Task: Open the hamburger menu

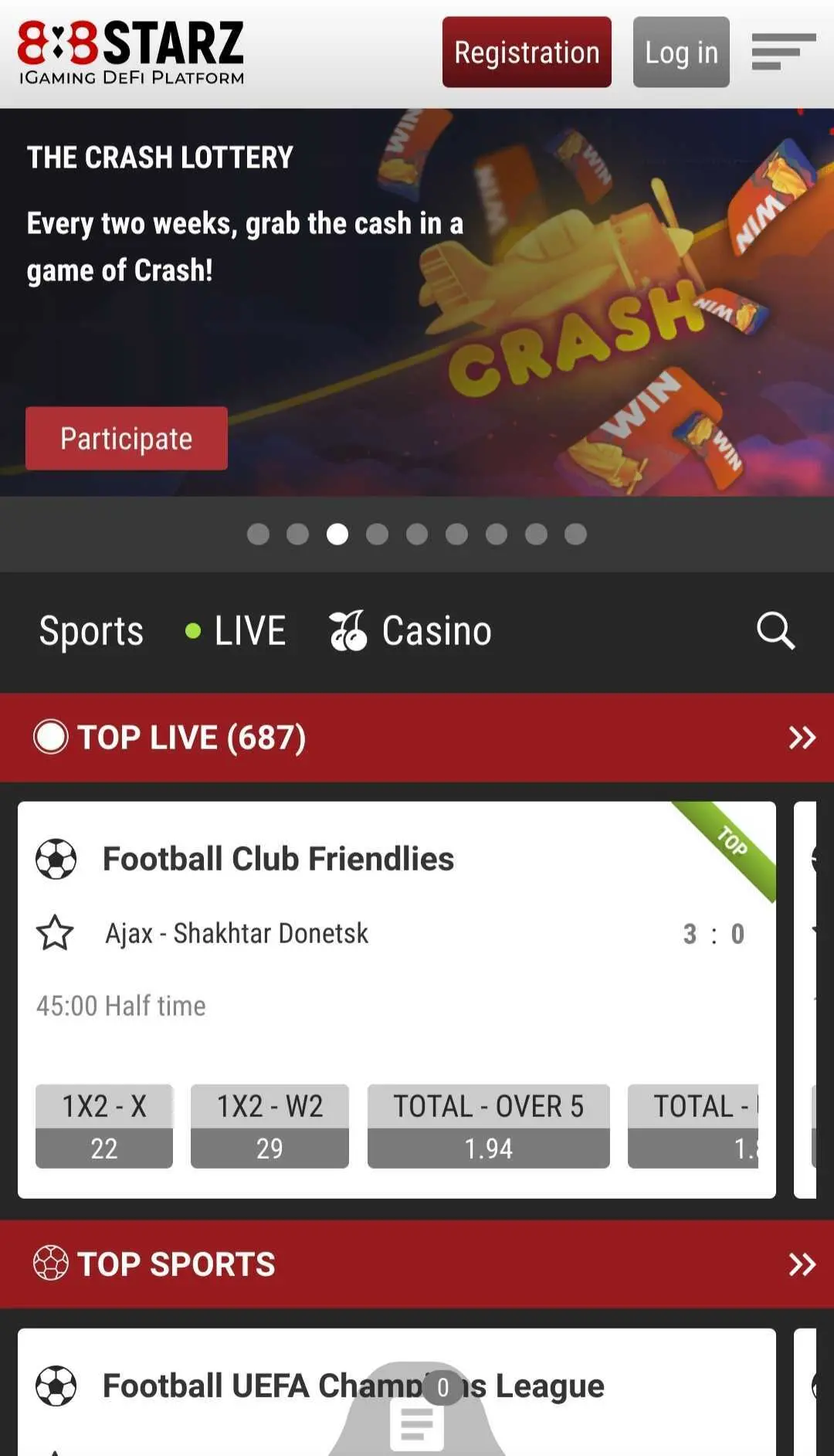Action: (x=783, y=51)
